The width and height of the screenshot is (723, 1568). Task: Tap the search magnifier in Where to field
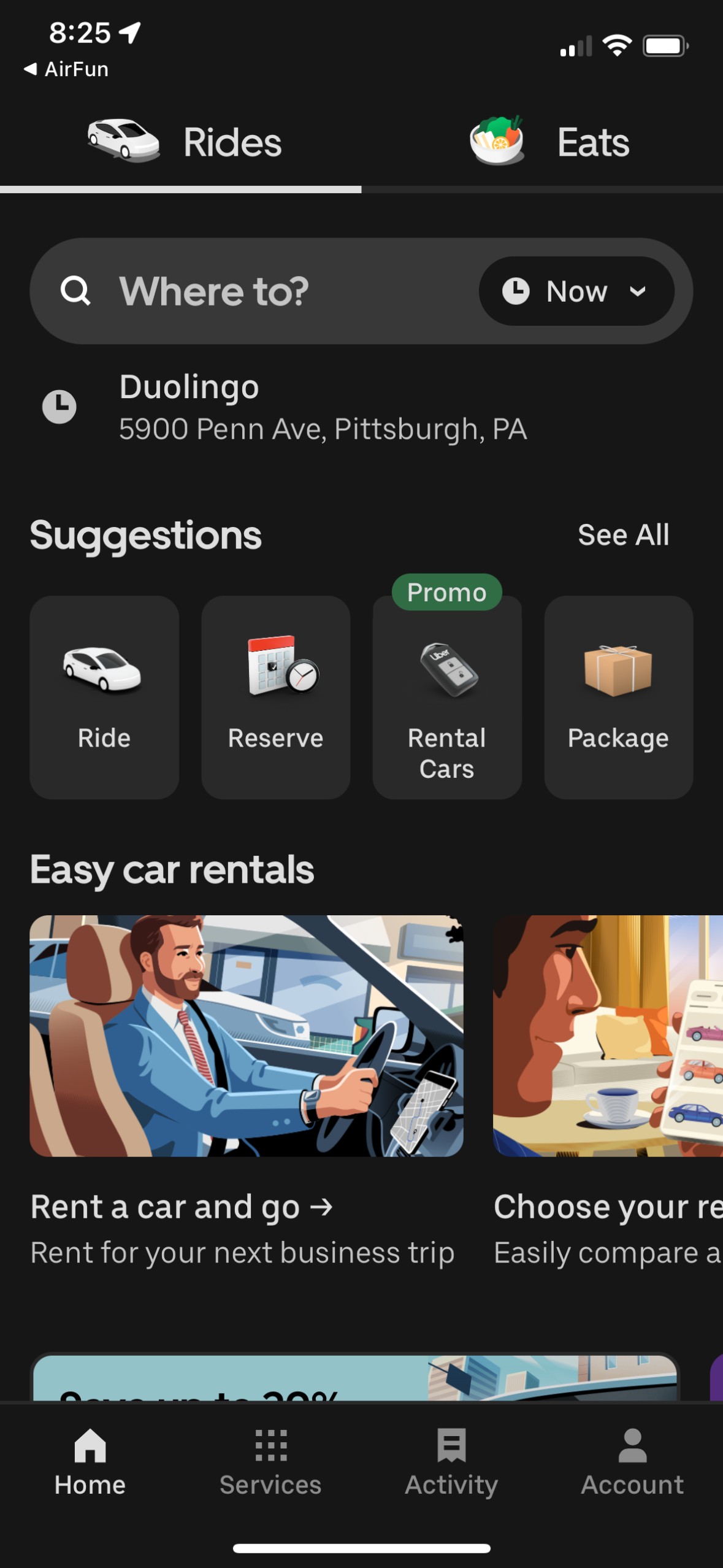(x=75, y=291)
